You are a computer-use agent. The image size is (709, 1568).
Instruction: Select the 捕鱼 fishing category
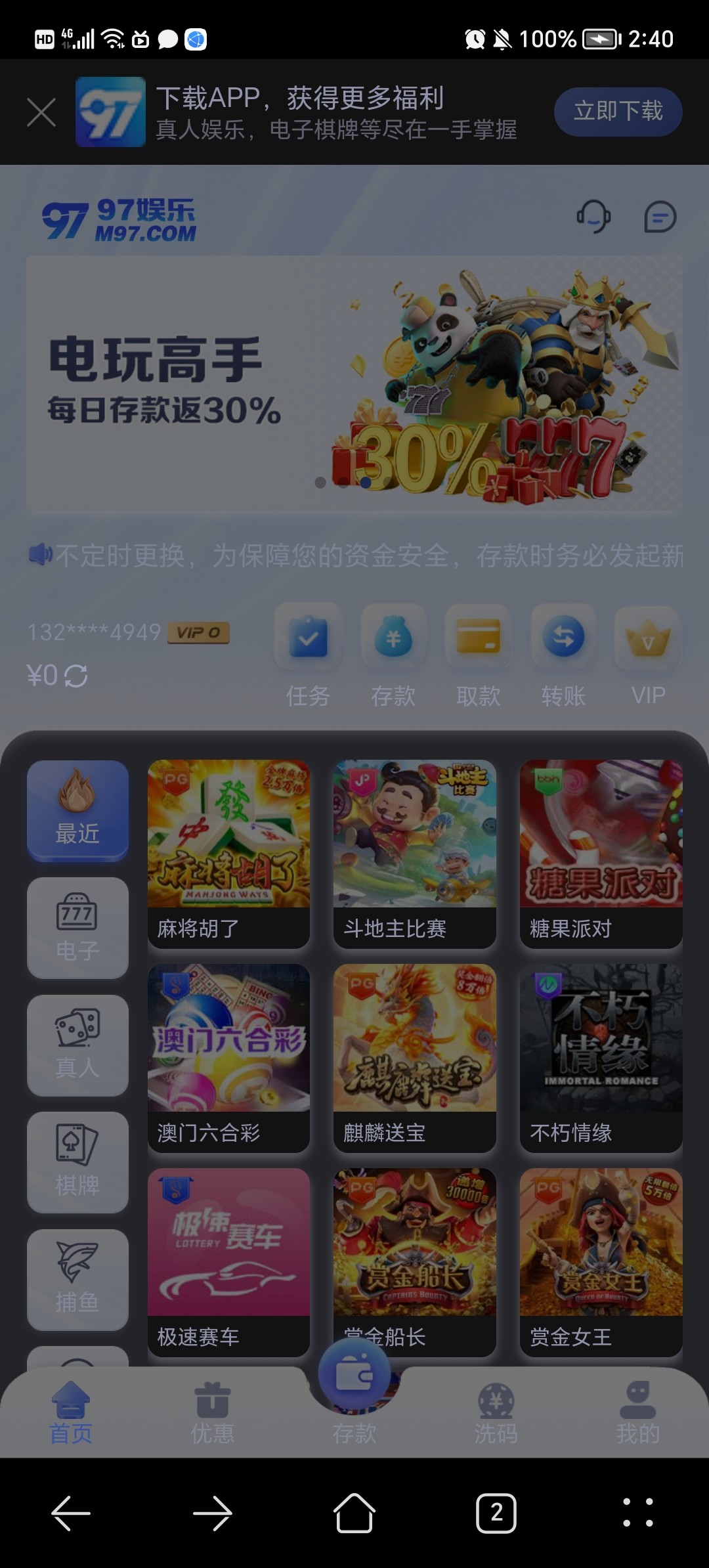(x=77, y=1279)
